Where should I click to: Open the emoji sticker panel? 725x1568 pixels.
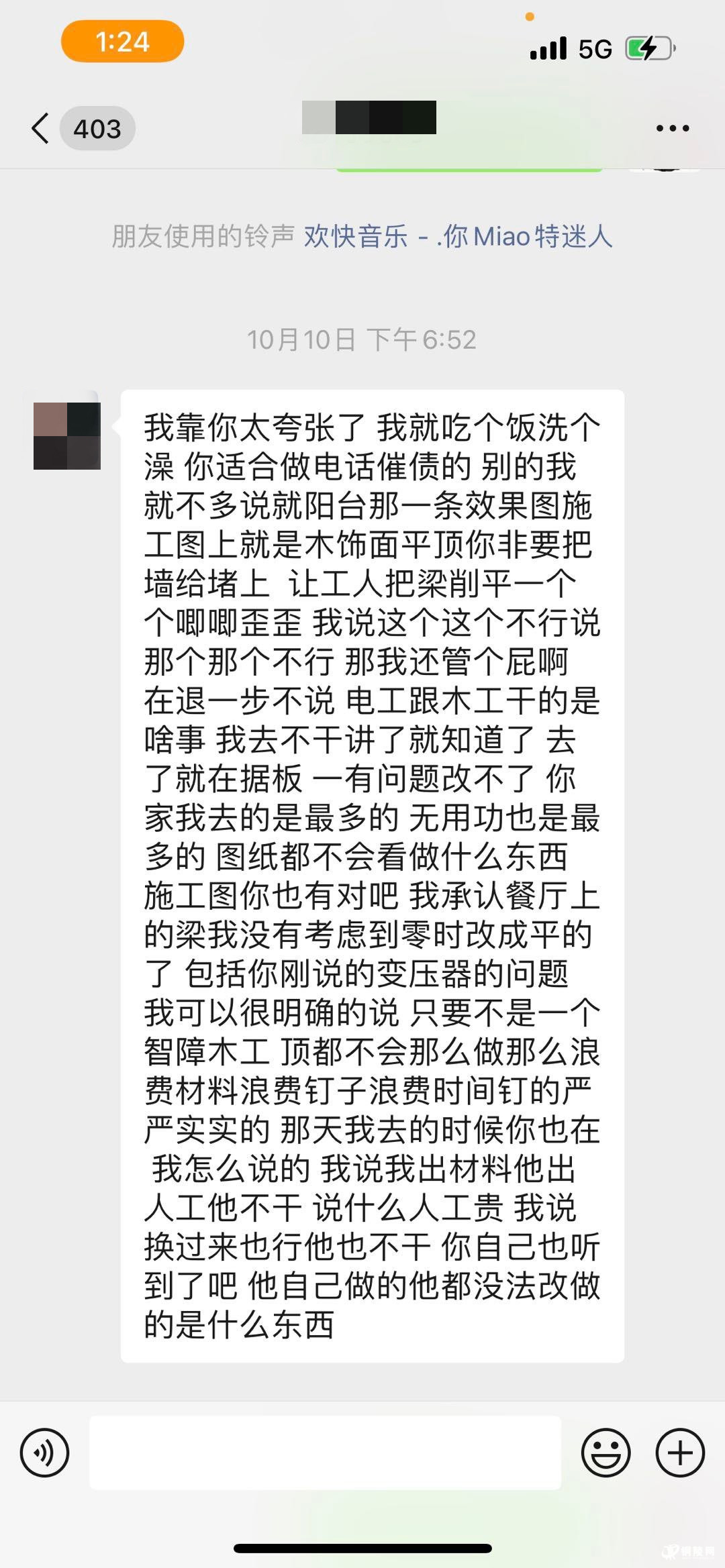click(x=606, y=1453)
